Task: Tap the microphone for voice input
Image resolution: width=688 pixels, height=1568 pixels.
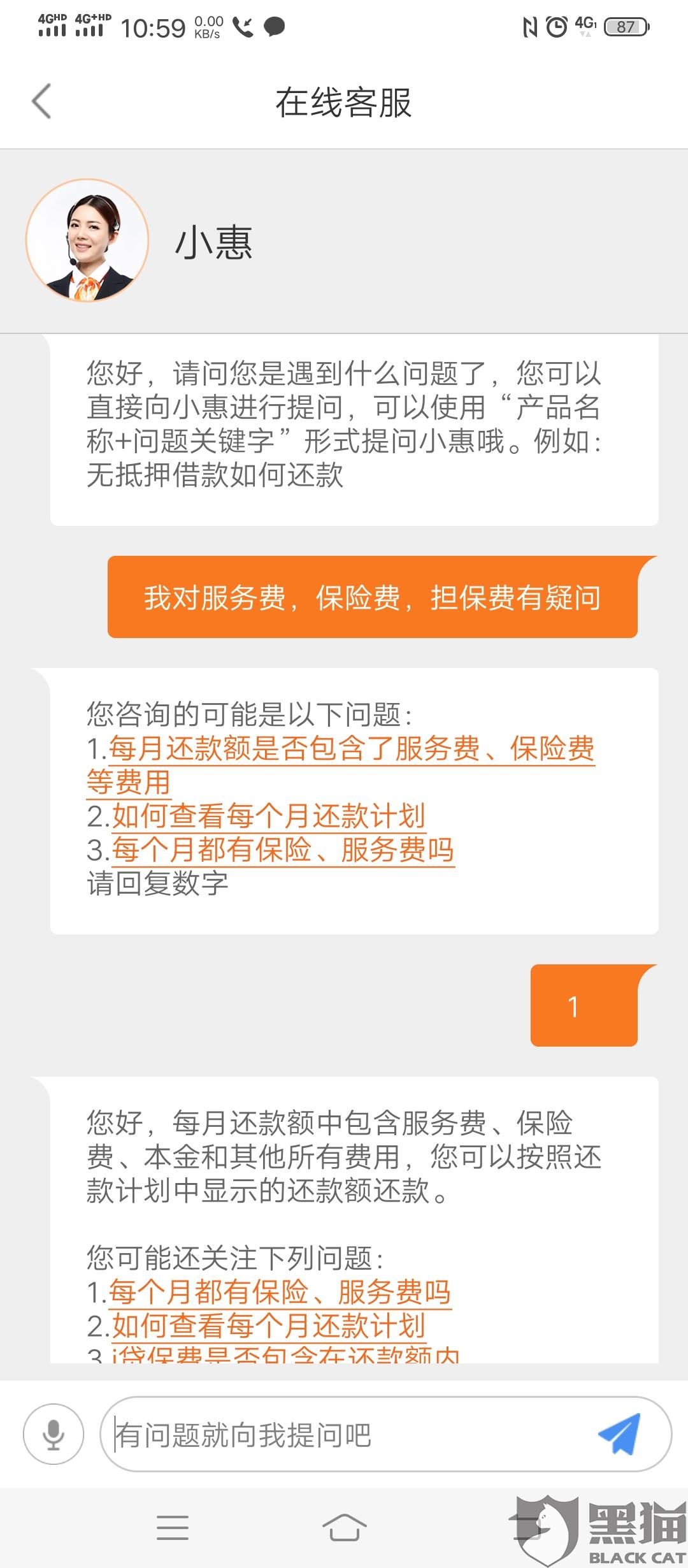Action: 54,1434
